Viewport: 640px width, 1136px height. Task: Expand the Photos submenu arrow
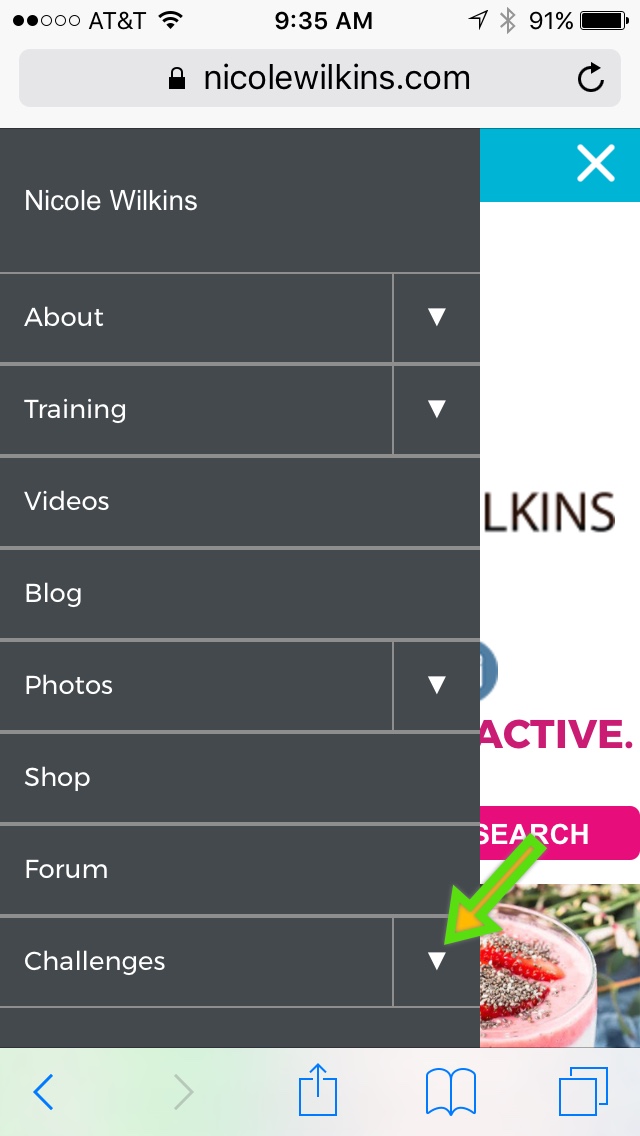[436, 685]
